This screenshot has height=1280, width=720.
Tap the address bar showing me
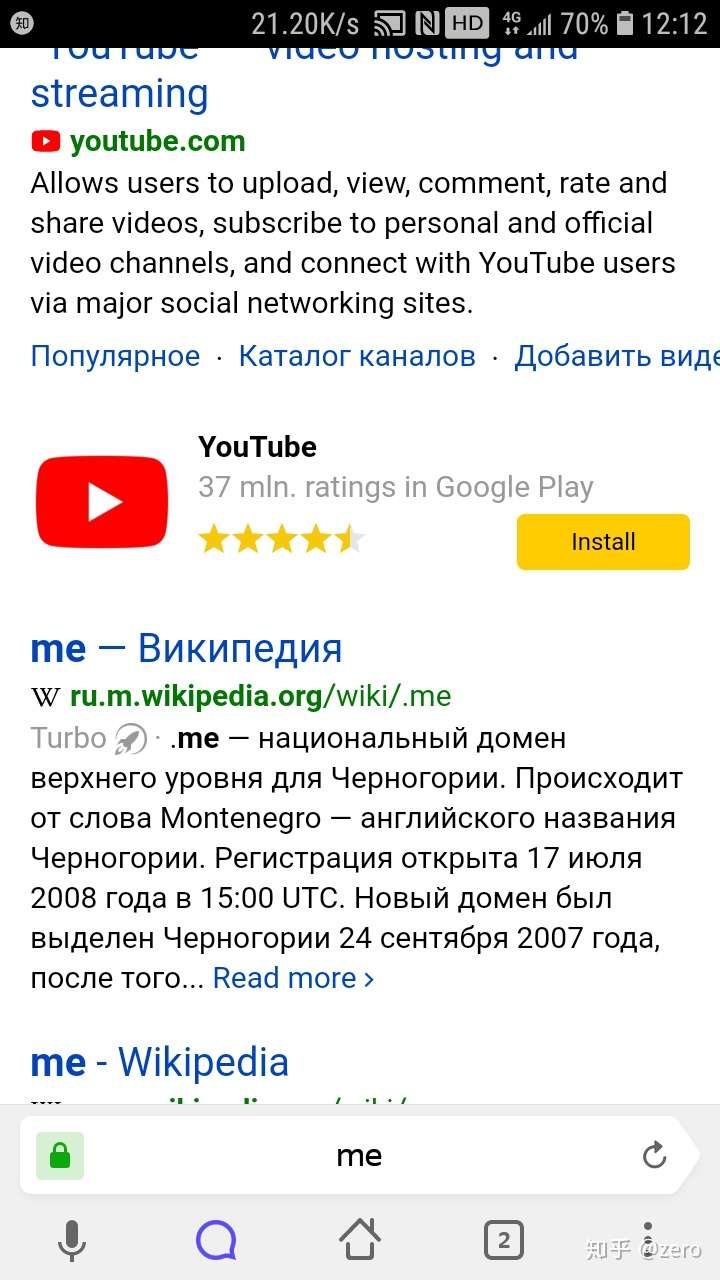tap(359, 1156)
